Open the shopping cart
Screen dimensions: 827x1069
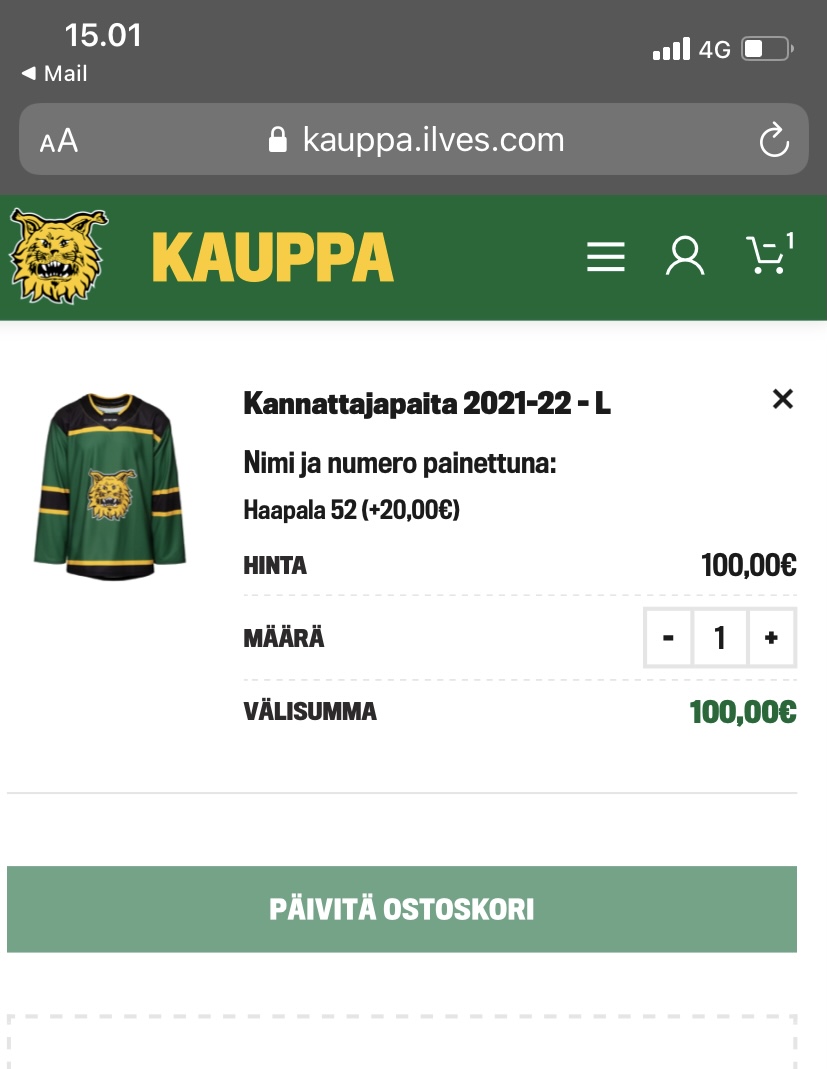(x=767, y=256)
